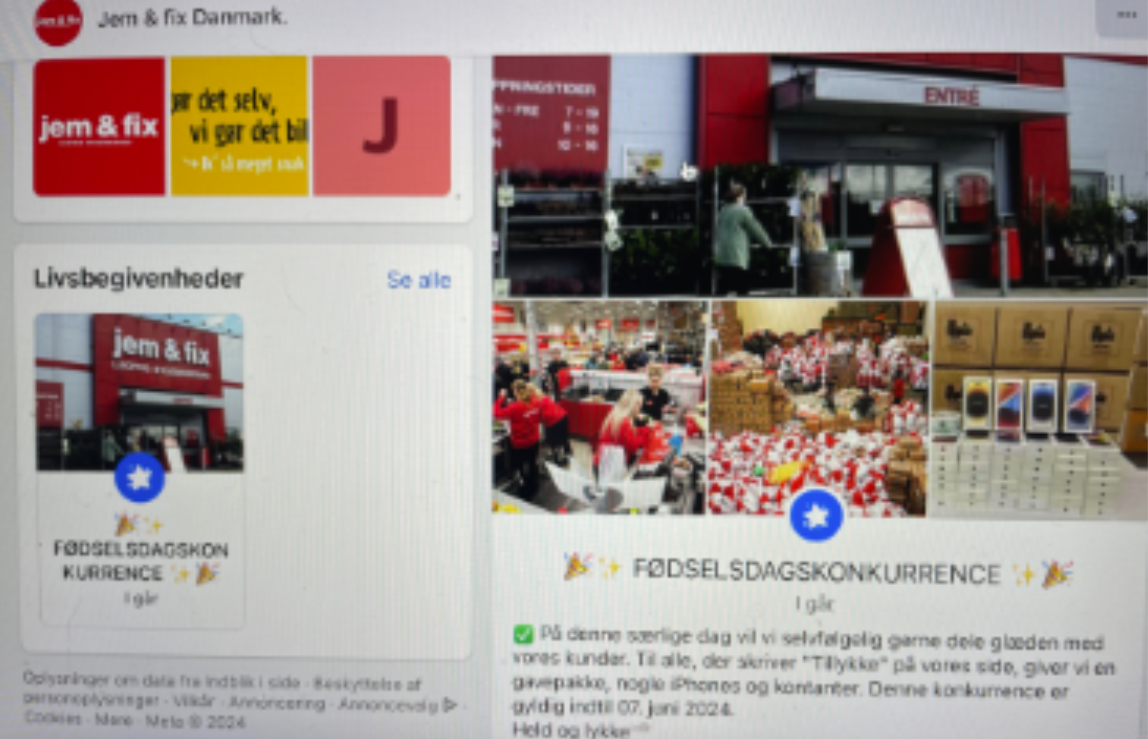Open the Annoncevalg footer link
This screenshot has height=739, width=1148.
coord(390,704)
